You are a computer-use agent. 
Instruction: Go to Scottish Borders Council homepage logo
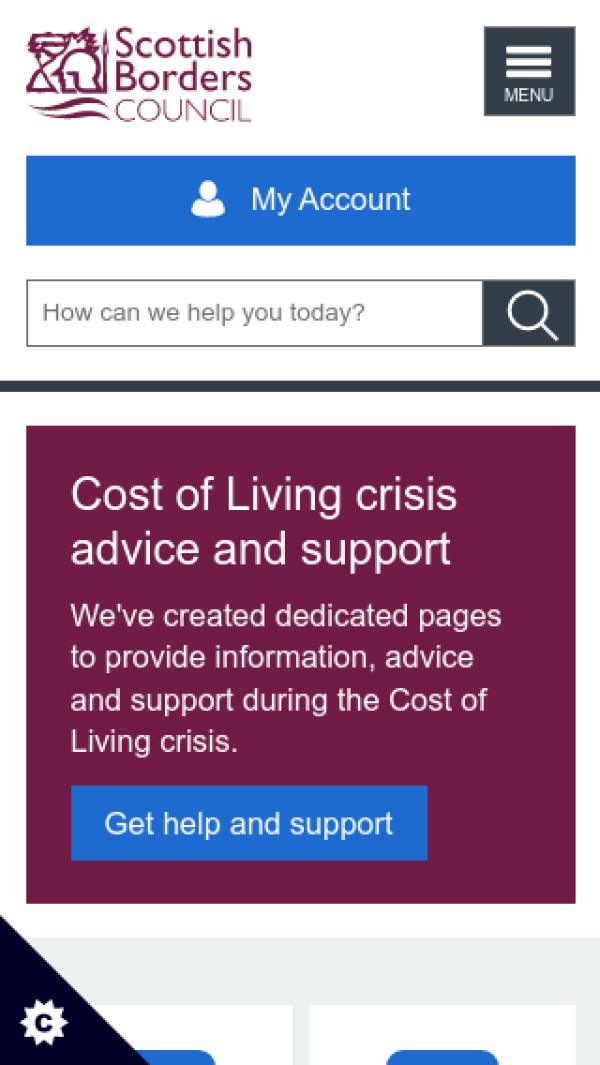click(x=139, y=75)
